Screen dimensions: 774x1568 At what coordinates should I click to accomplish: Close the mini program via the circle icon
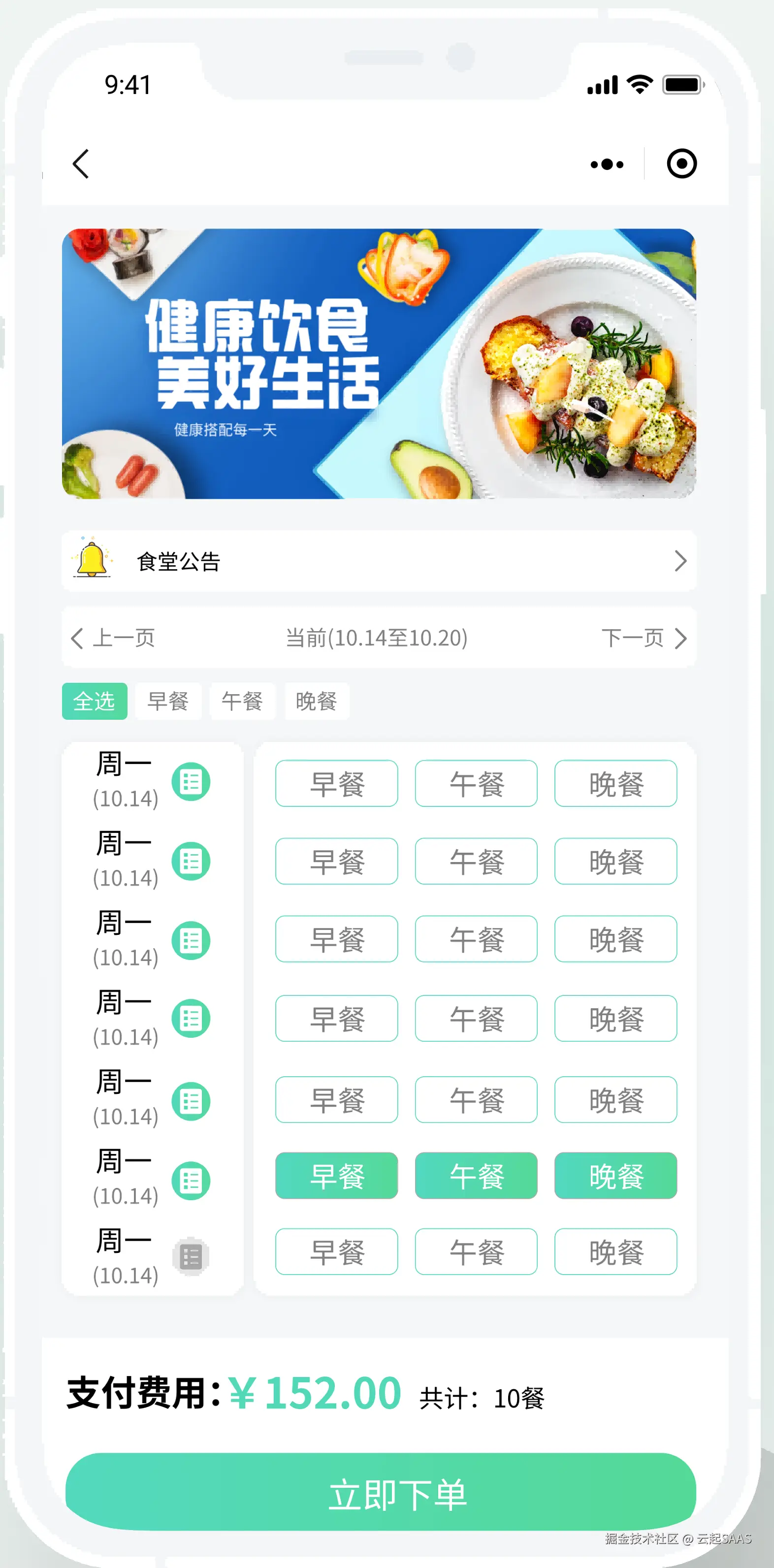pyautogui.click(x=681, y=164)
